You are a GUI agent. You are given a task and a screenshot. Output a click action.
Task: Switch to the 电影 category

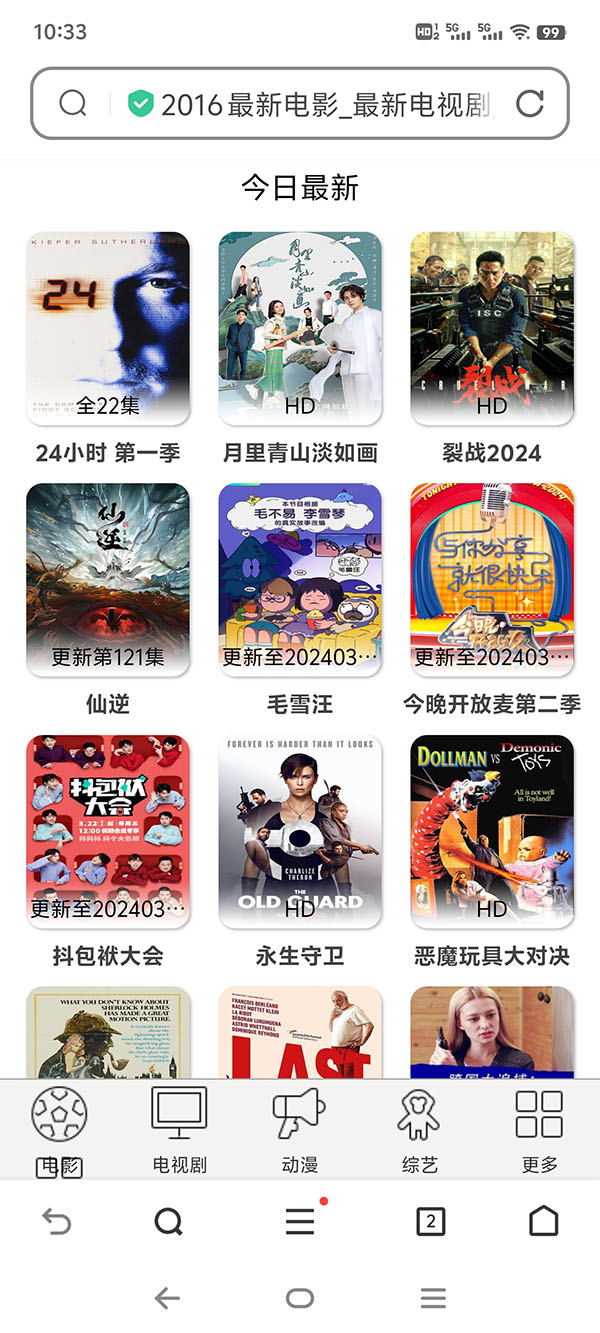pyautogui.click(x=60, y=1130)
